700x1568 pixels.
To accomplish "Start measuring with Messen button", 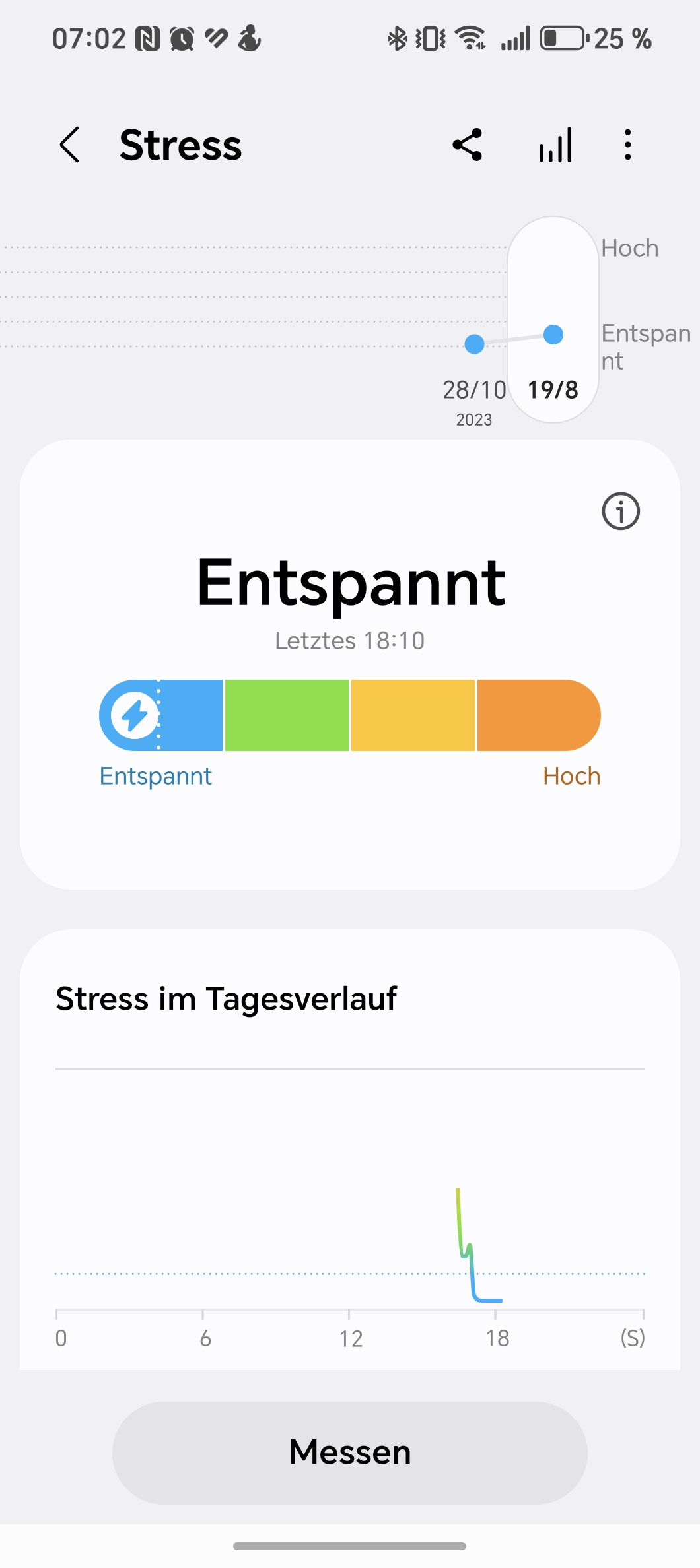I will pos(350,1453).
